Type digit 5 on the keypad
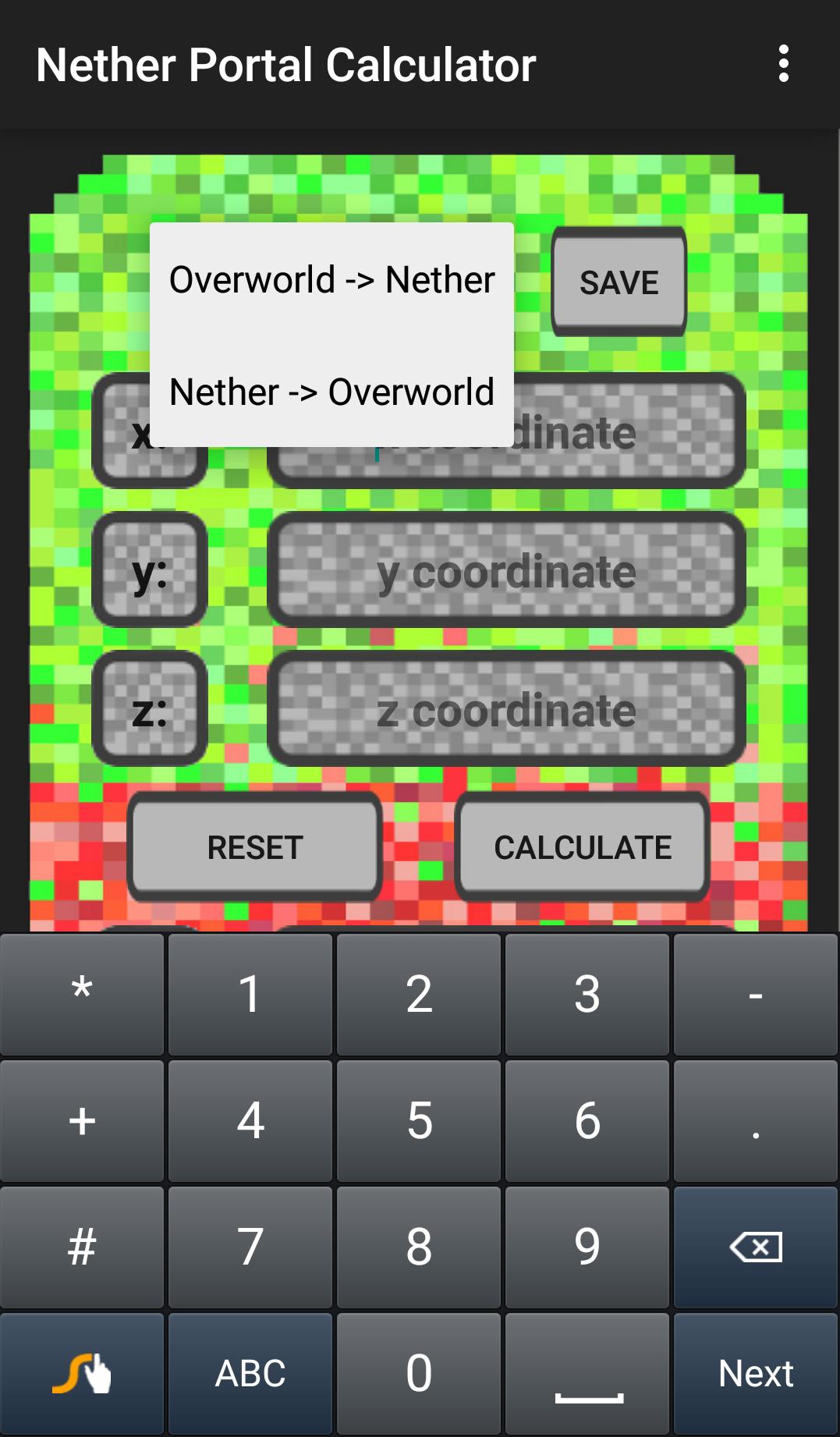 click(419, 1120)
